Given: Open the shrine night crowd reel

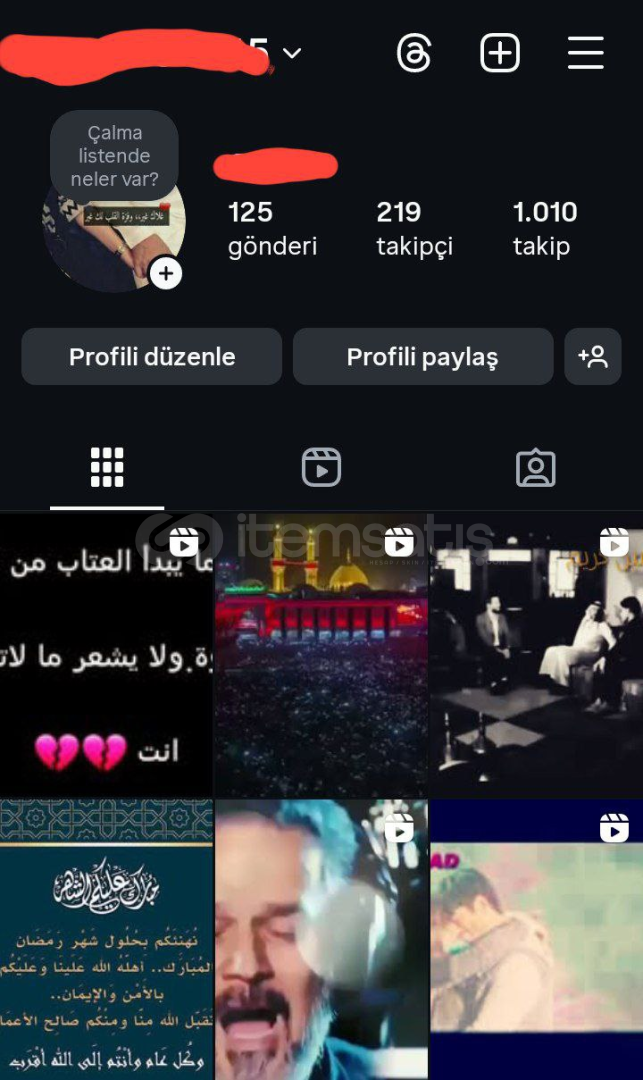Looking at the screenshot, I should tap(321, 655).
